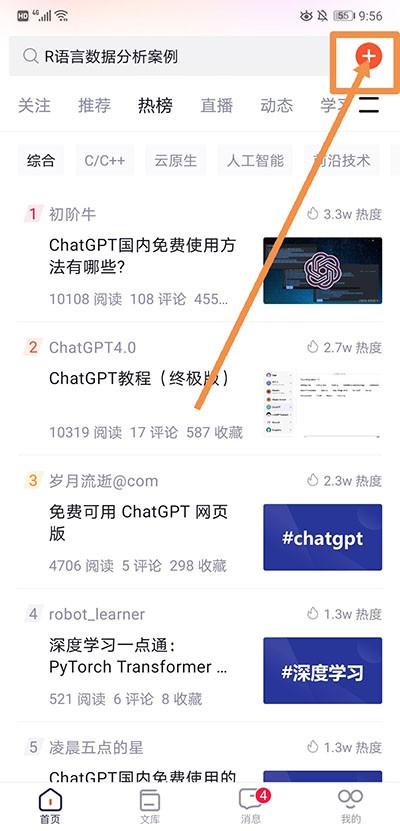Viewport: 400px width, 831px height.
Task: Go to the 文库 bottom tab
Action: coord(150,807)
